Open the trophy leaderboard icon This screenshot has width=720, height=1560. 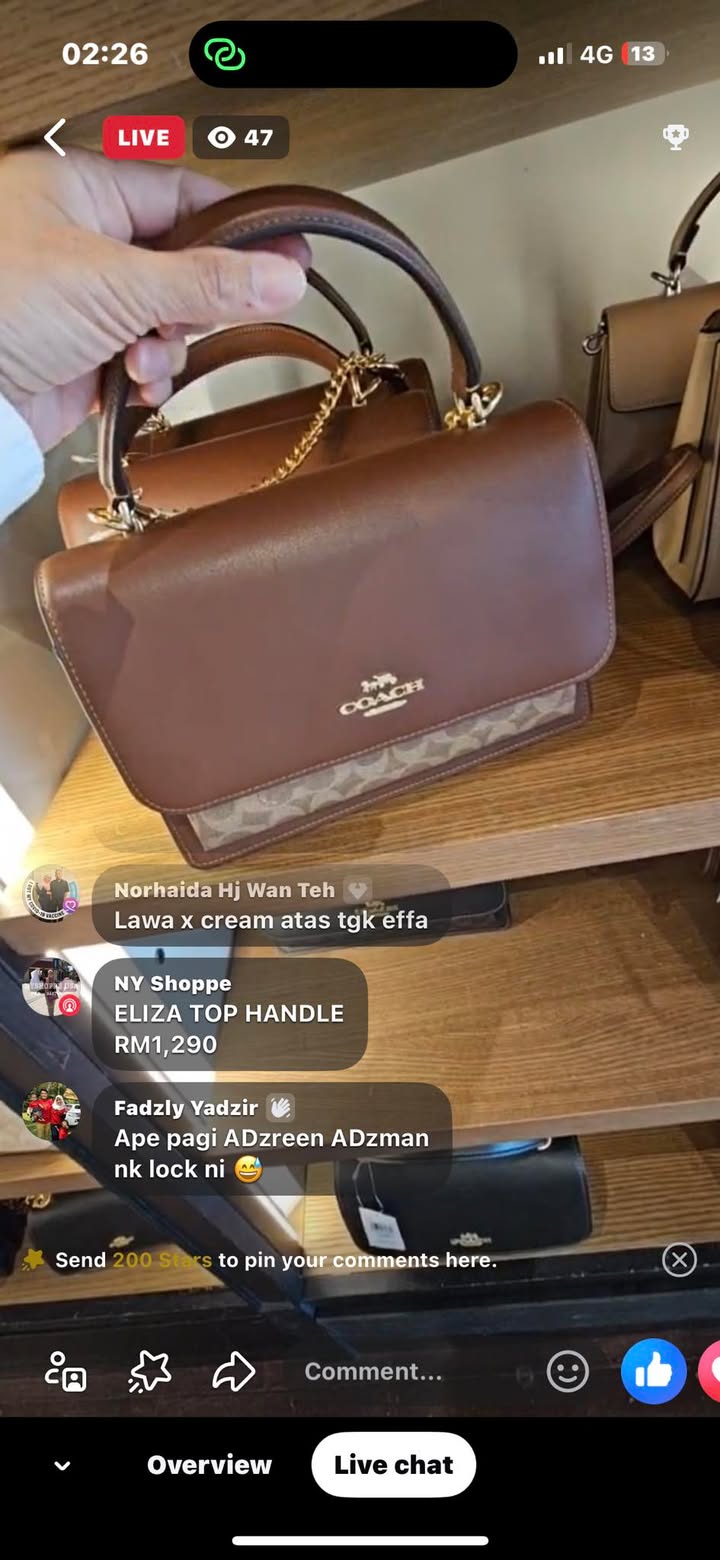[x=676, y=138]
